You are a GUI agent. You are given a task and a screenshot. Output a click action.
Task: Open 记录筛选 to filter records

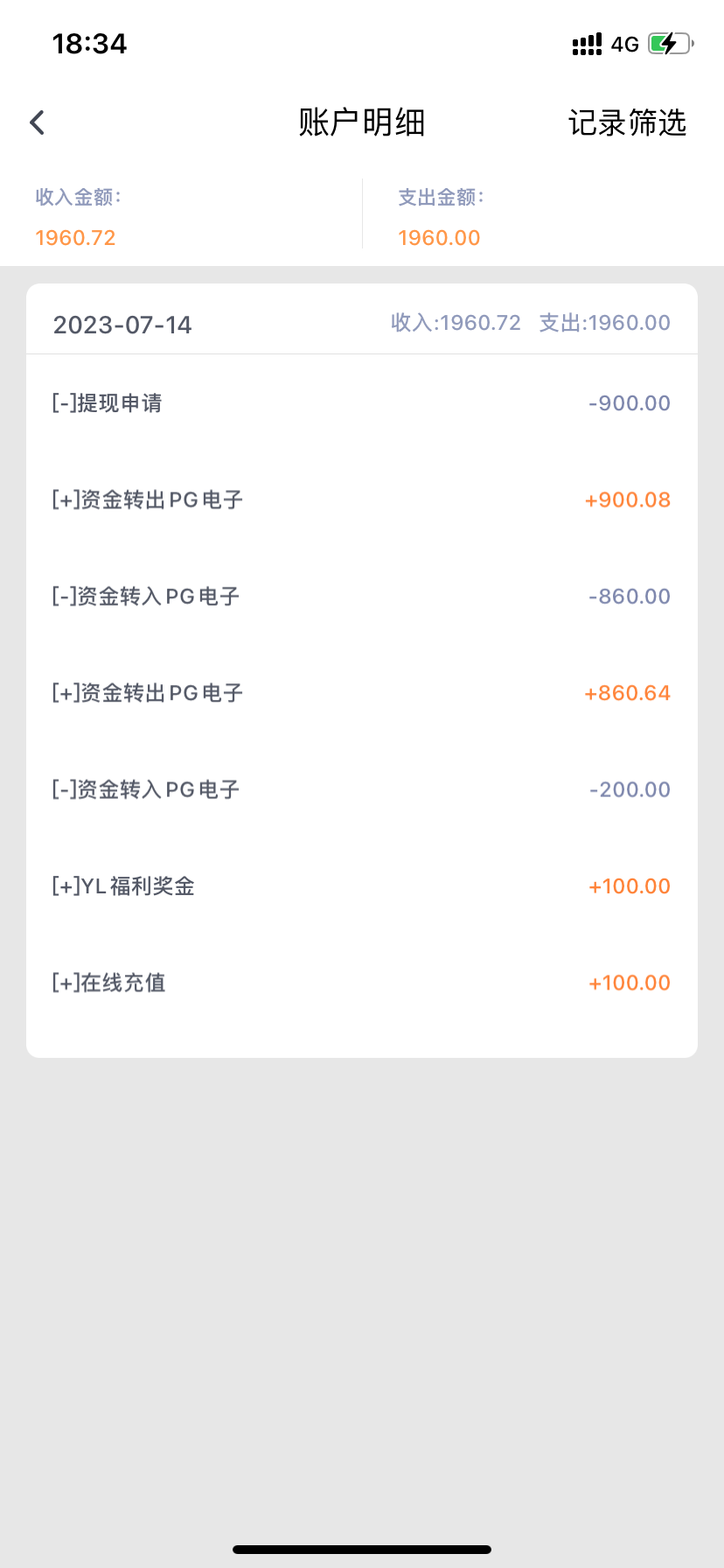click(628, 123)
